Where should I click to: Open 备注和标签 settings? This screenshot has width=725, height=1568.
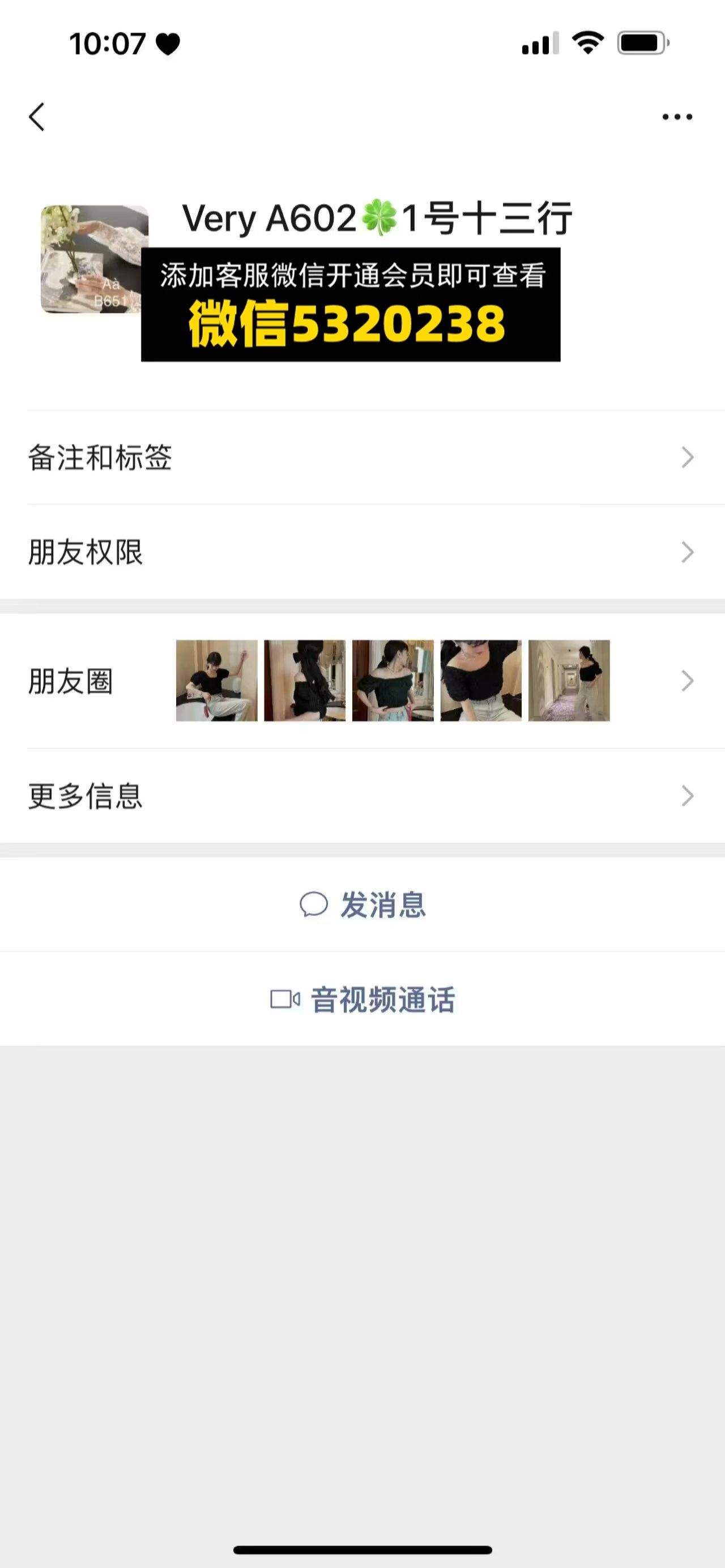tap(362, 457)
